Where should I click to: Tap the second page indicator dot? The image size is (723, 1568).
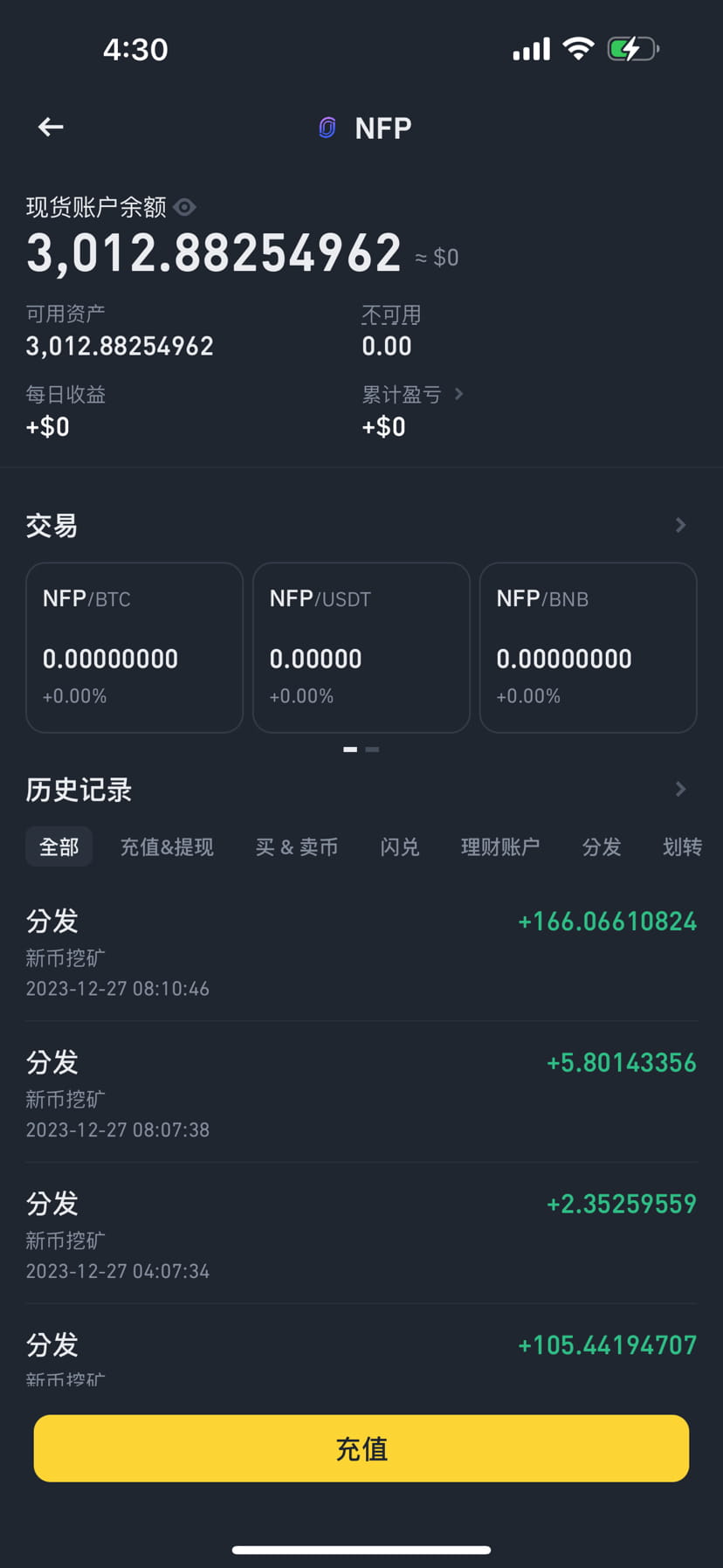tap(372, 749)
